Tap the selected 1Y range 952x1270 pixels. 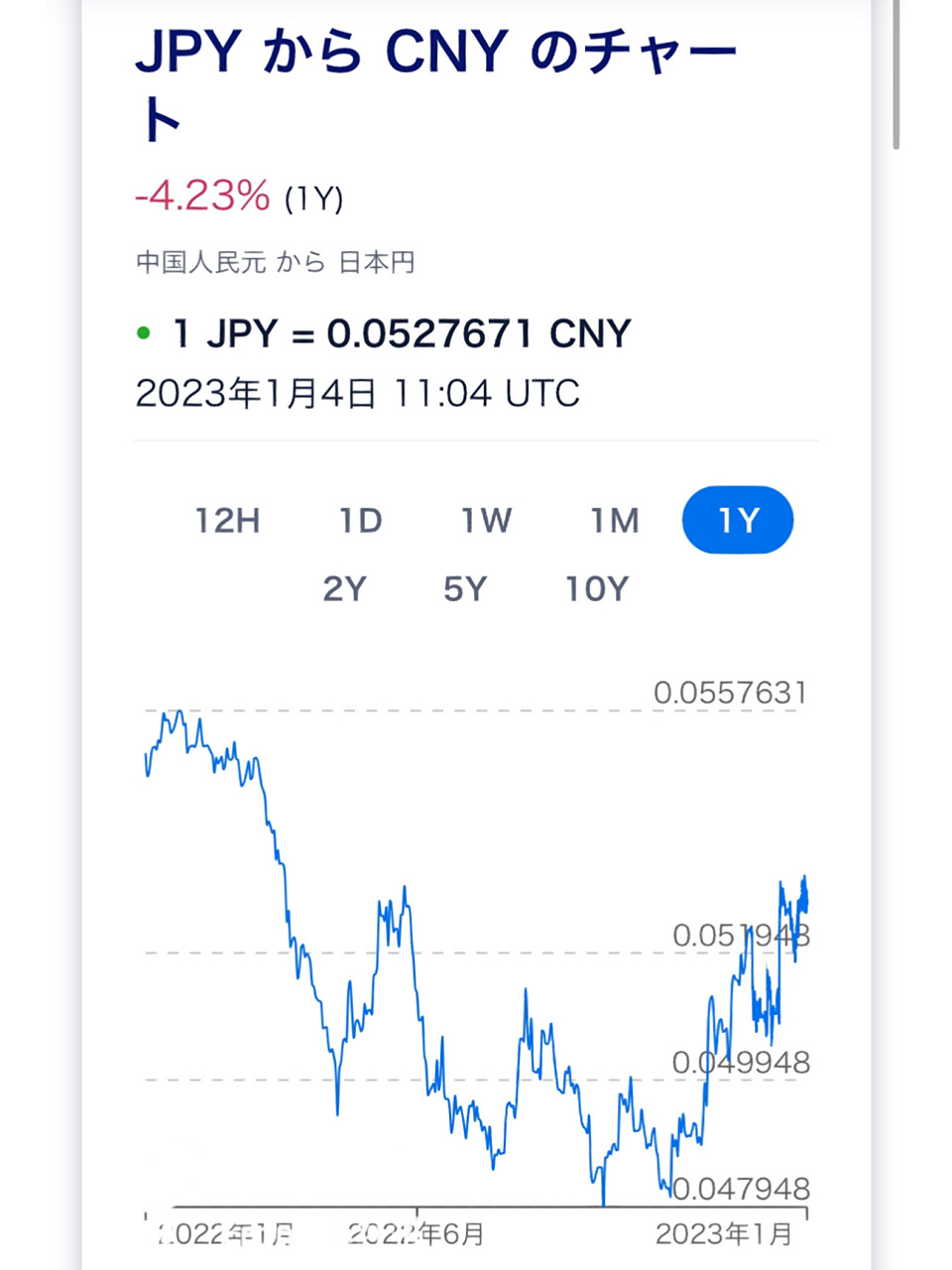coord(738,521)
